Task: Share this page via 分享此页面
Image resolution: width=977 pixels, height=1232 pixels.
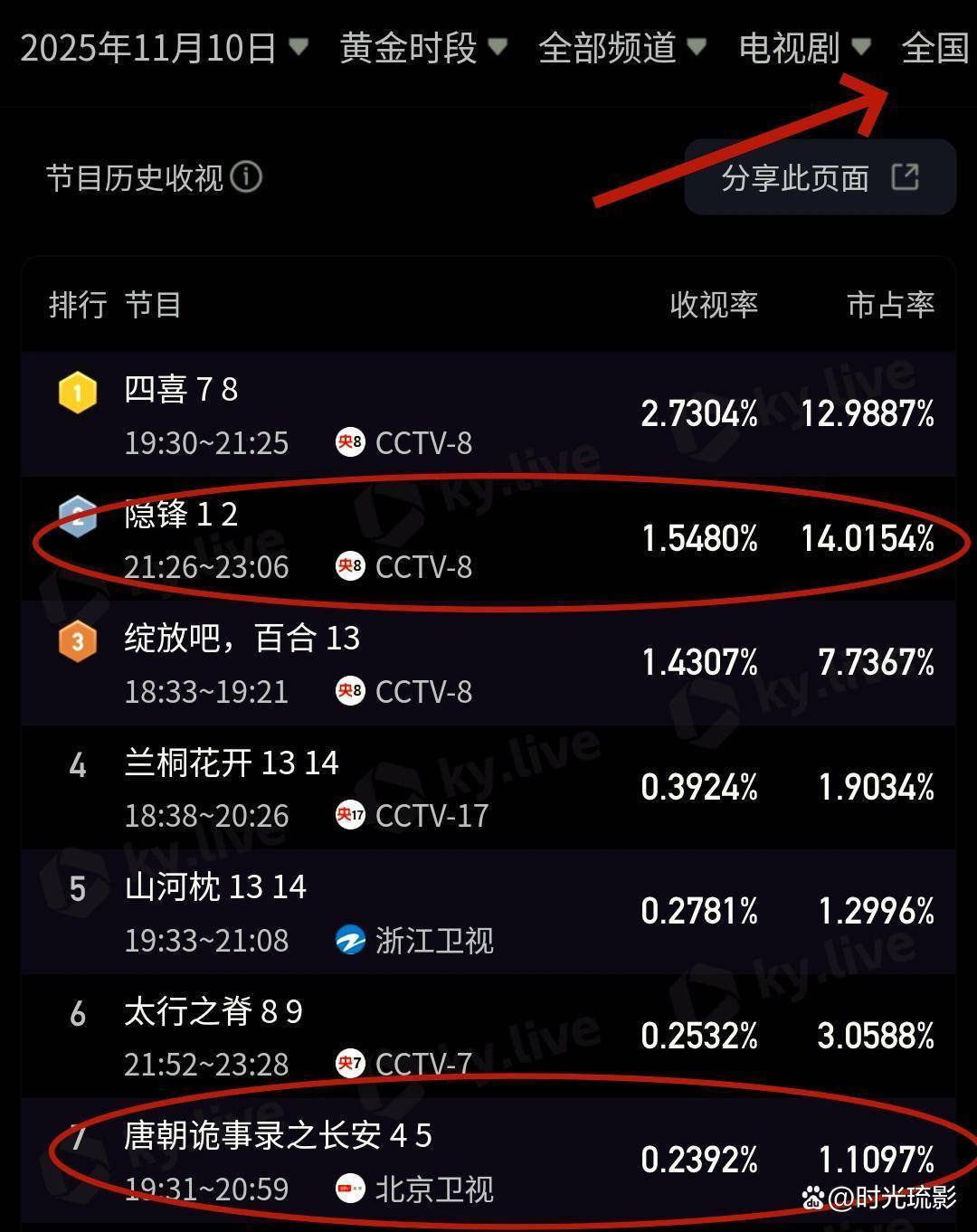Action: 819,177
